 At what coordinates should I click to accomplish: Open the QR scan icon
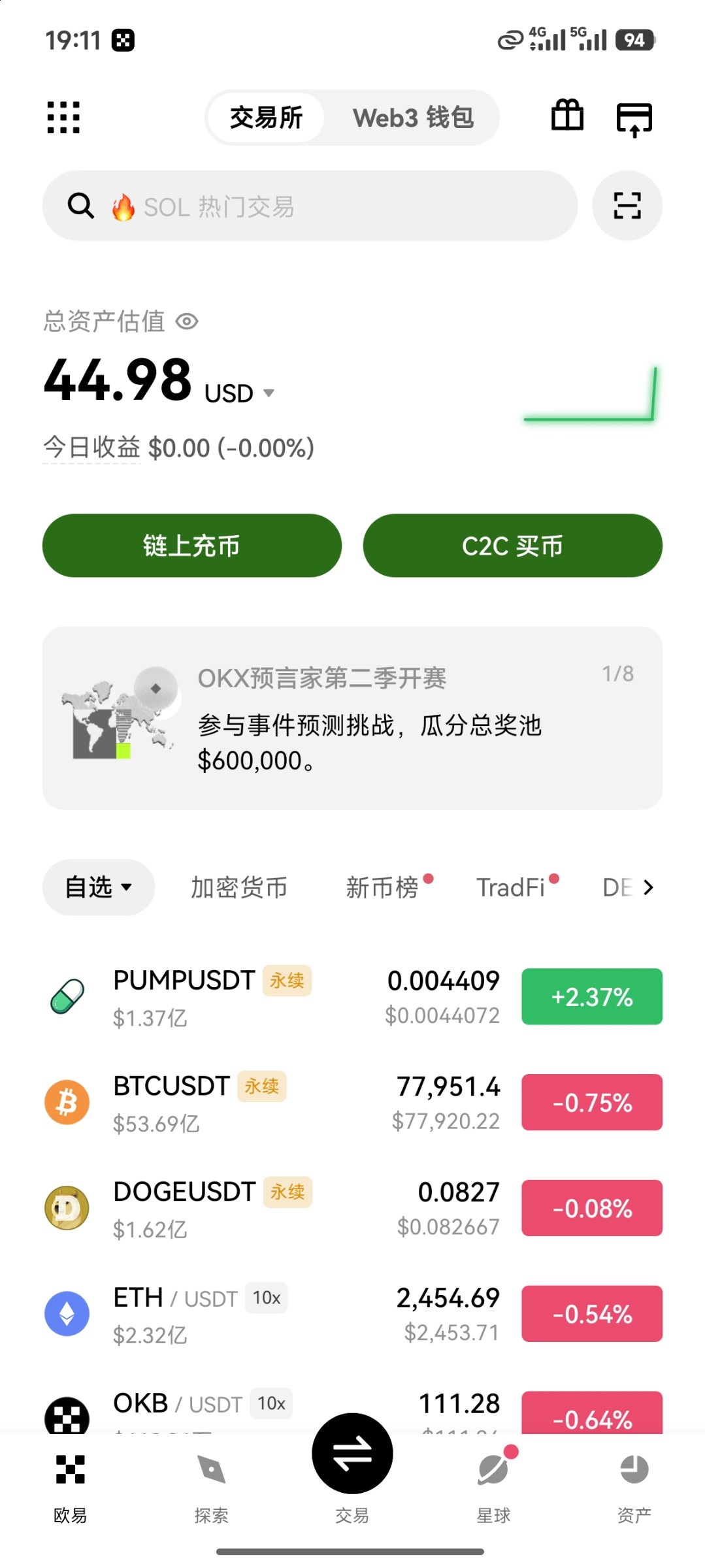(x=627, y=206)
